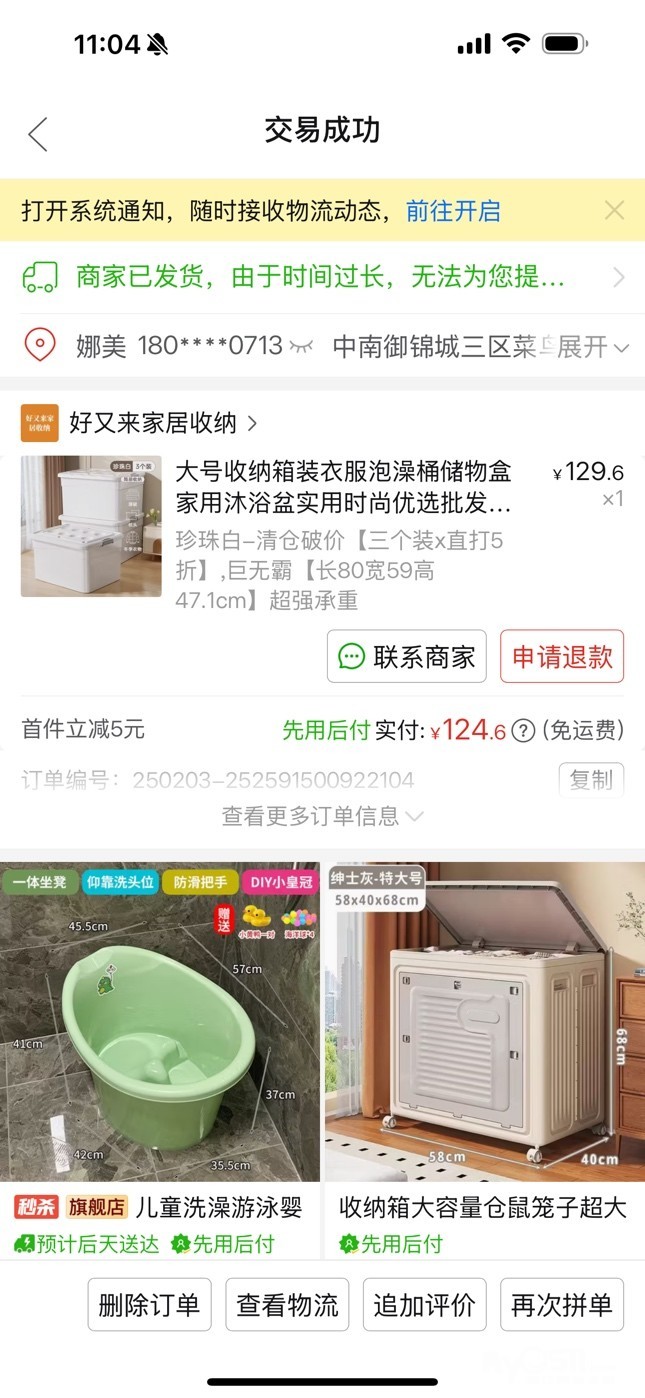Contact the seller via 联系商家
Image resolution: width=645 pixels, height=1398 pixels.
(407, 656)
